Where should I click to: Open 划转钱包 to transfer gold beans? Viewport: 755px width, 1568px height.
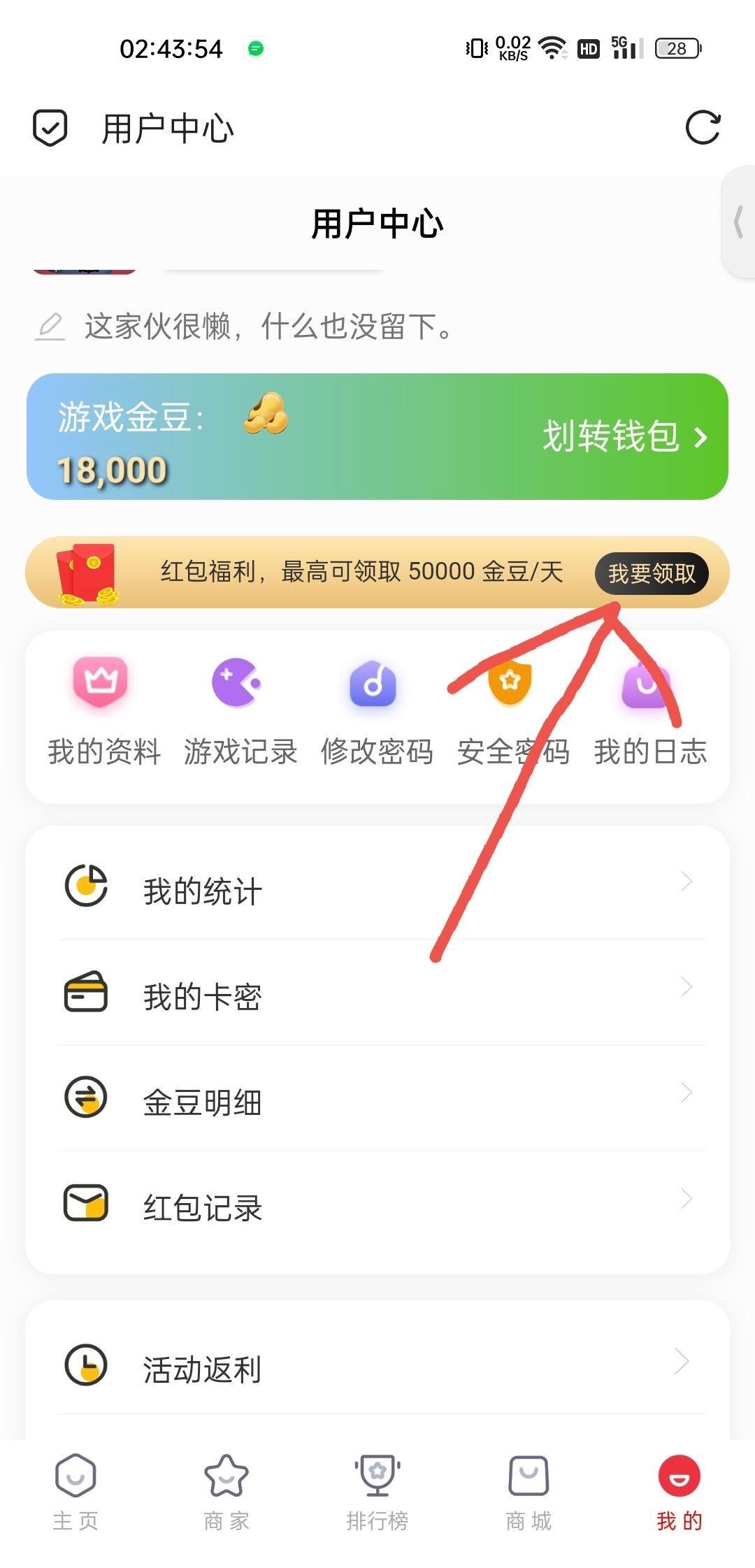pos(624,437)
